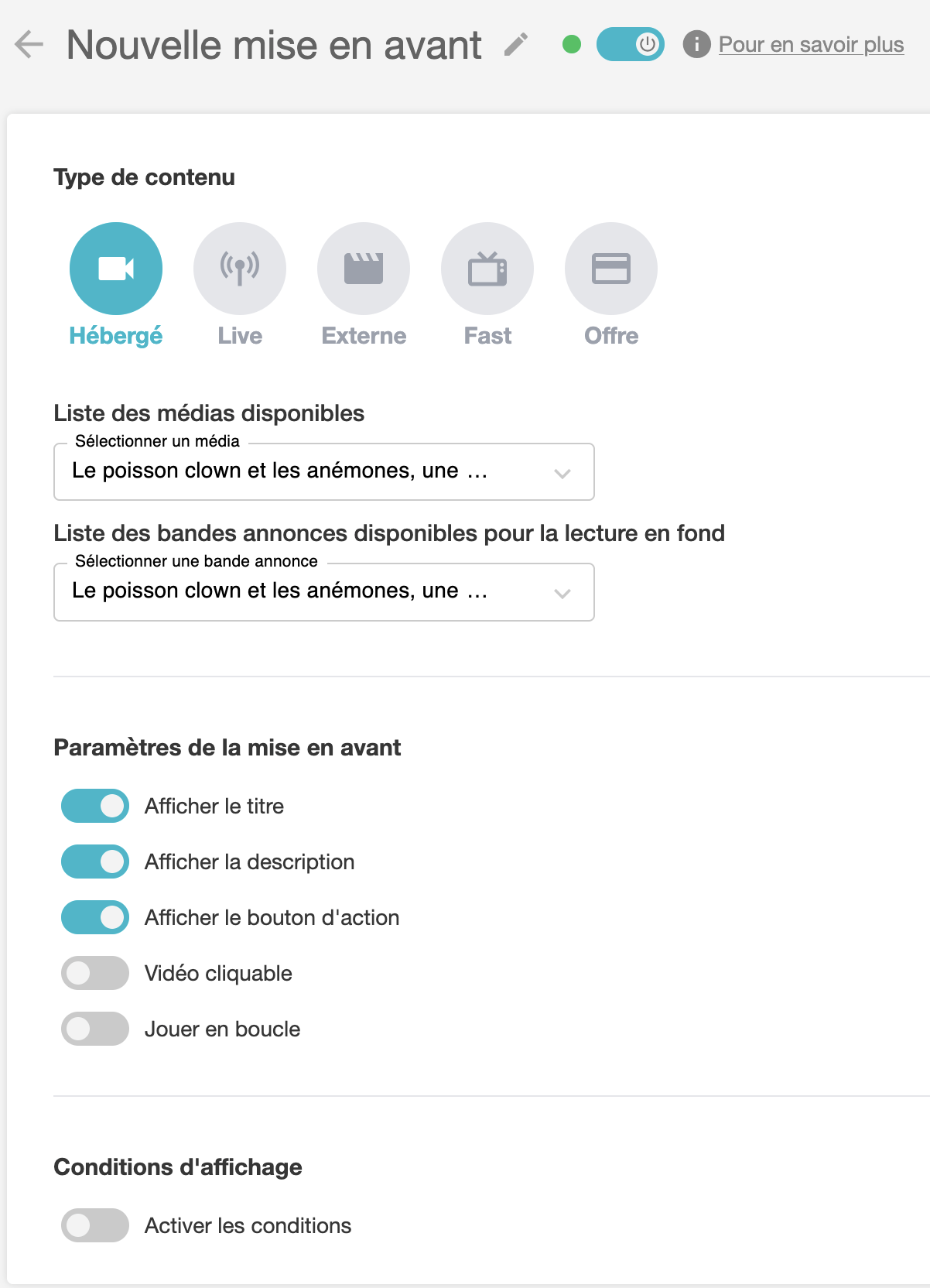Select the Hébergé content type
930x1288 pixels.
click(116, 269)
